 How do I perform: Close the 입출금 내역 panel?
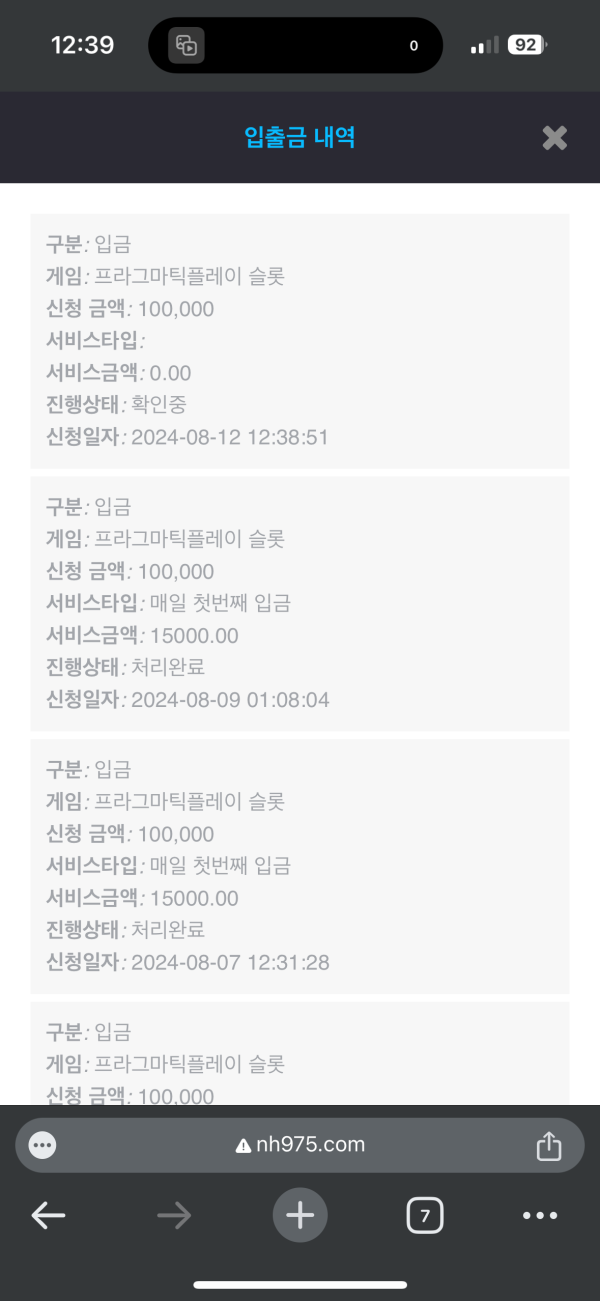[x=555, y=138]
